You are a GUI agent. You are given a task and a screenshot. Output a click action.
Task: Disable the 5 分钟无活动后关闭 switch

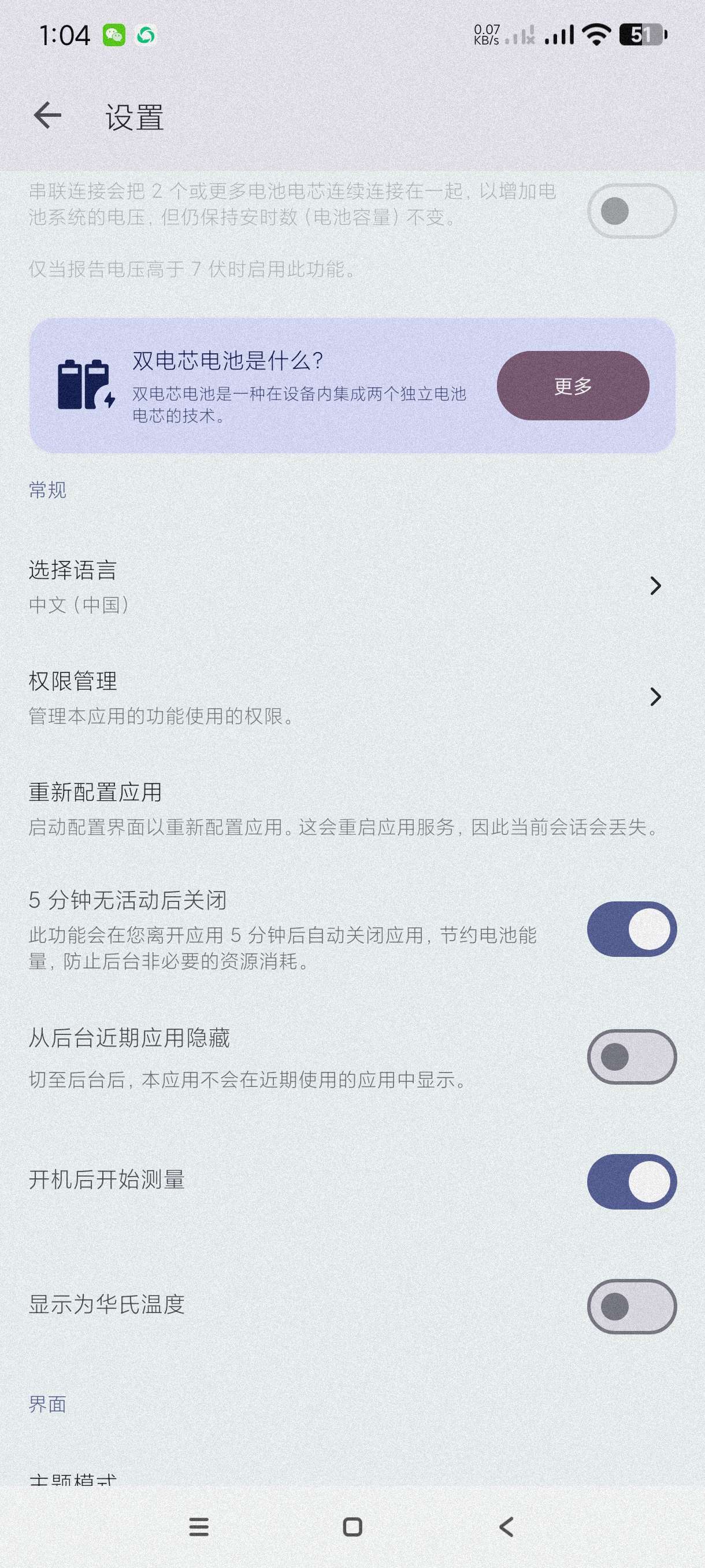pyautogui.click(x=632, y=929)
